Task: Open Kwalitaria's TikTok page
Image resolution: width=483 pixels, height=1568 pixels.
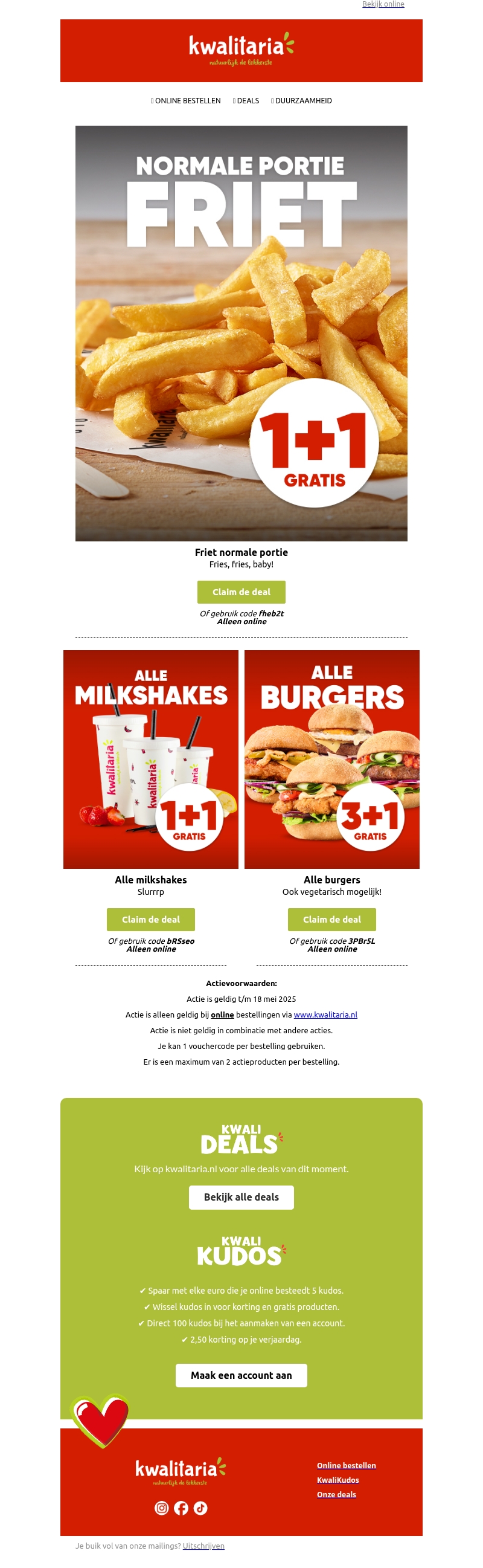Action: point(200,1507)
